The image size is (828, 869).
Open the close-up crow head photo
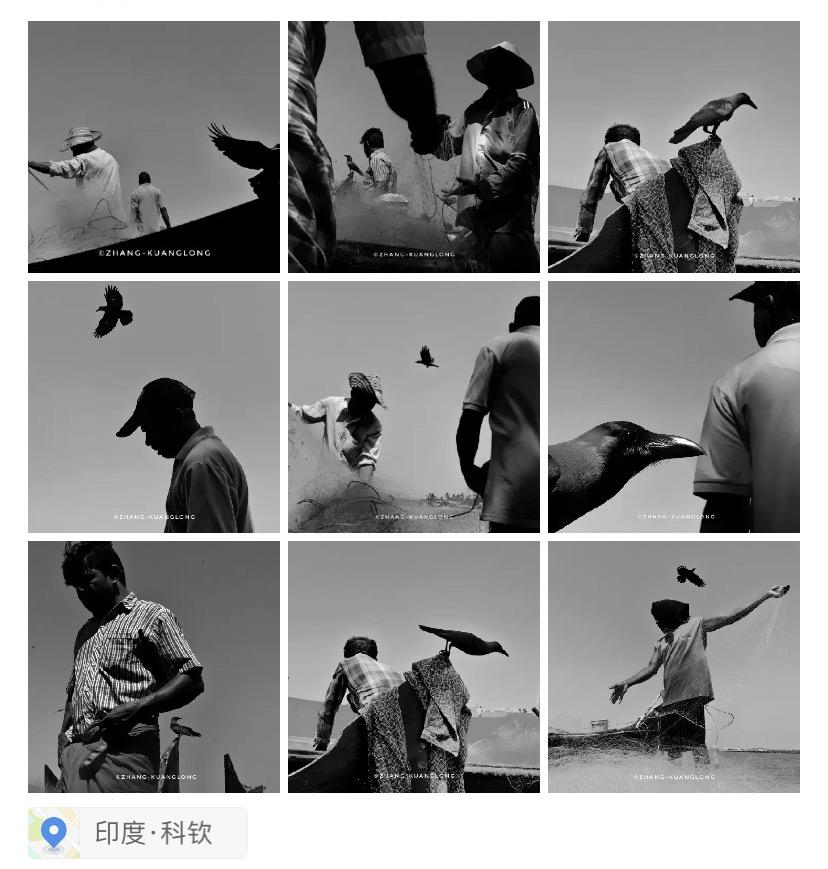pyautogui.click(x=674, y=407)
